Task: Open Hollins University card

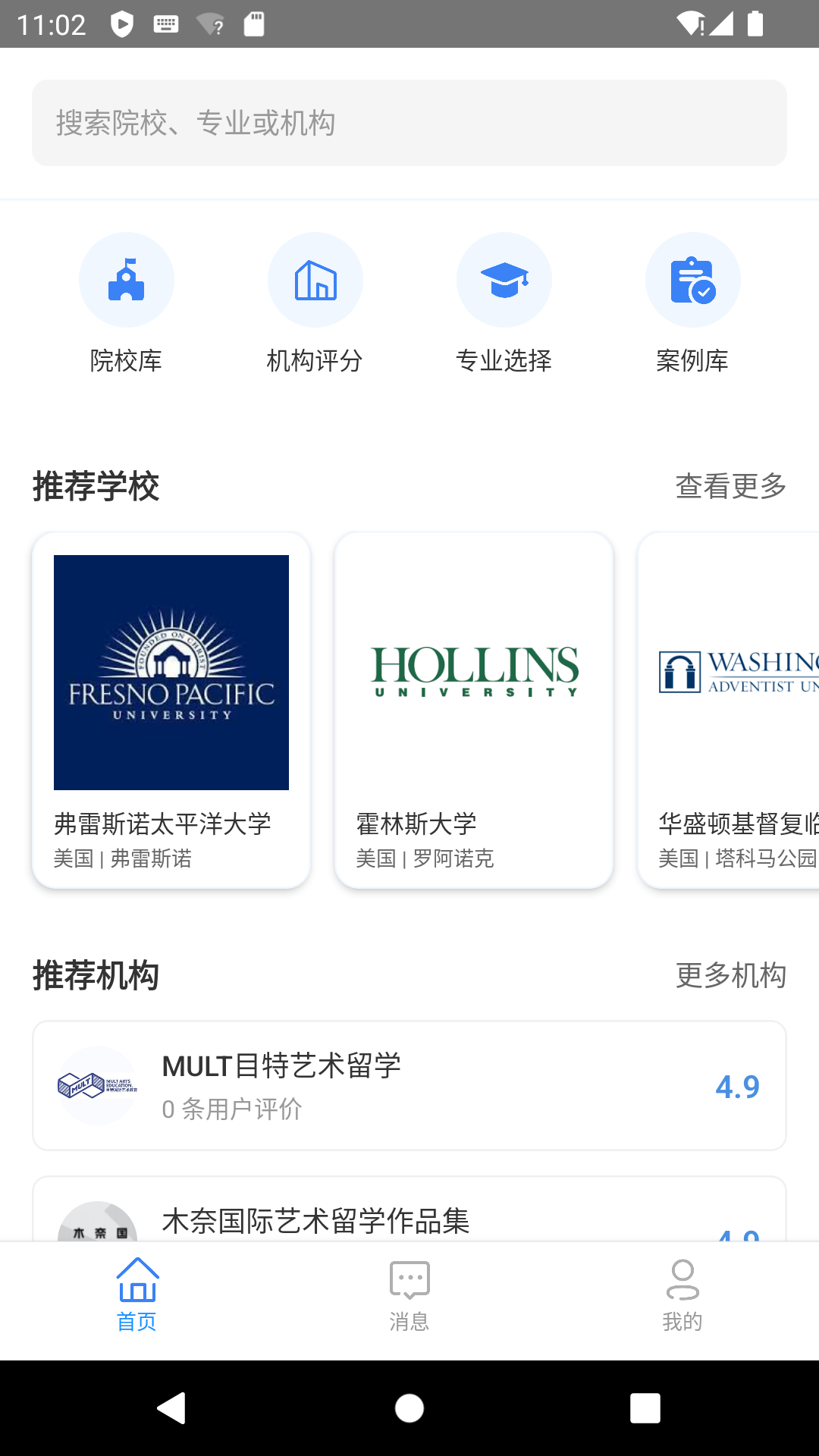Action: coord(474,710)
